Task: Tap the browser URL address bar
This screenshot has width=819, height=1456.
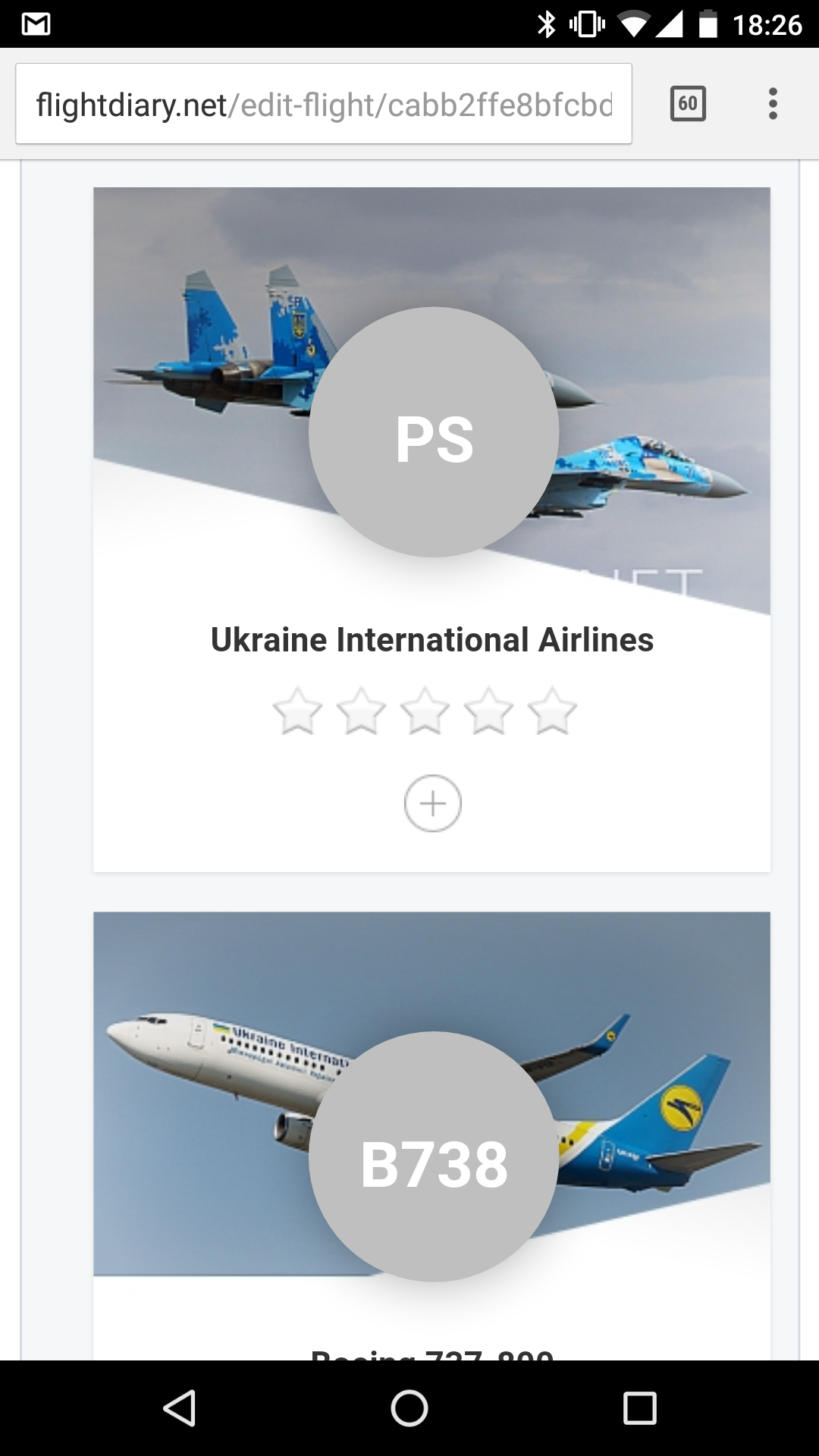Action: coord(324,105)
